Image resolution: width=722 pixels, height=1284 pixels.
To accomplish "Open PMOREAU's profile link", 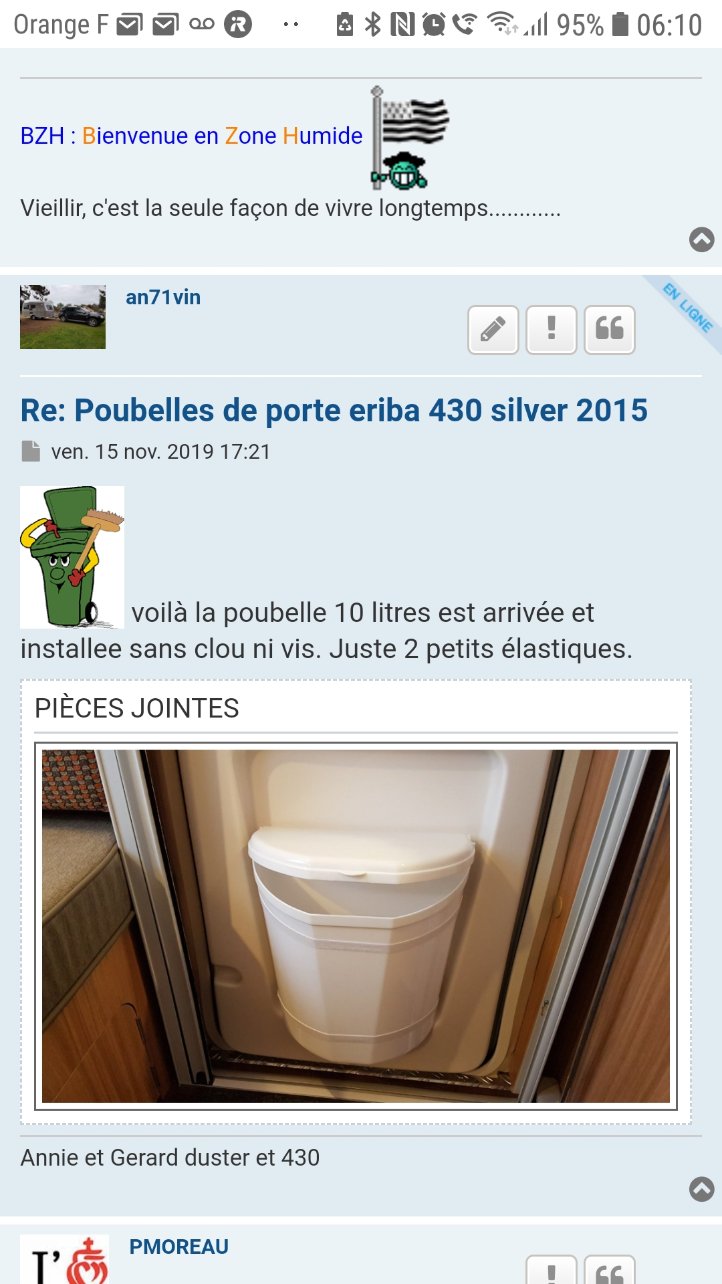I will [179, 1247].
